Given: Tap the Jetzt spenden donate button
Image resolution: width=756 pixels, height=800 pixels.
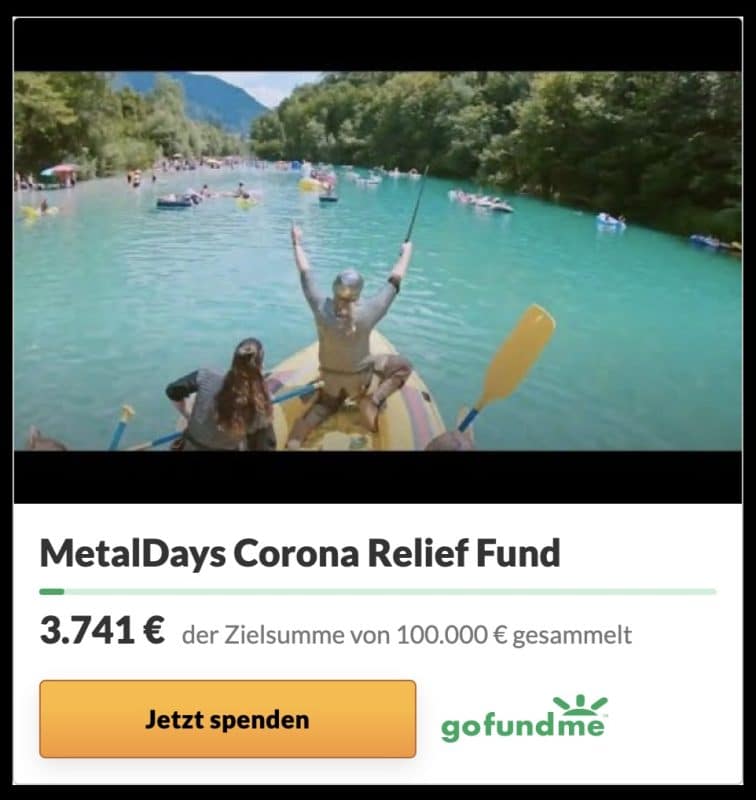Looking at the screenshot, I should click(x=227, y=719).
